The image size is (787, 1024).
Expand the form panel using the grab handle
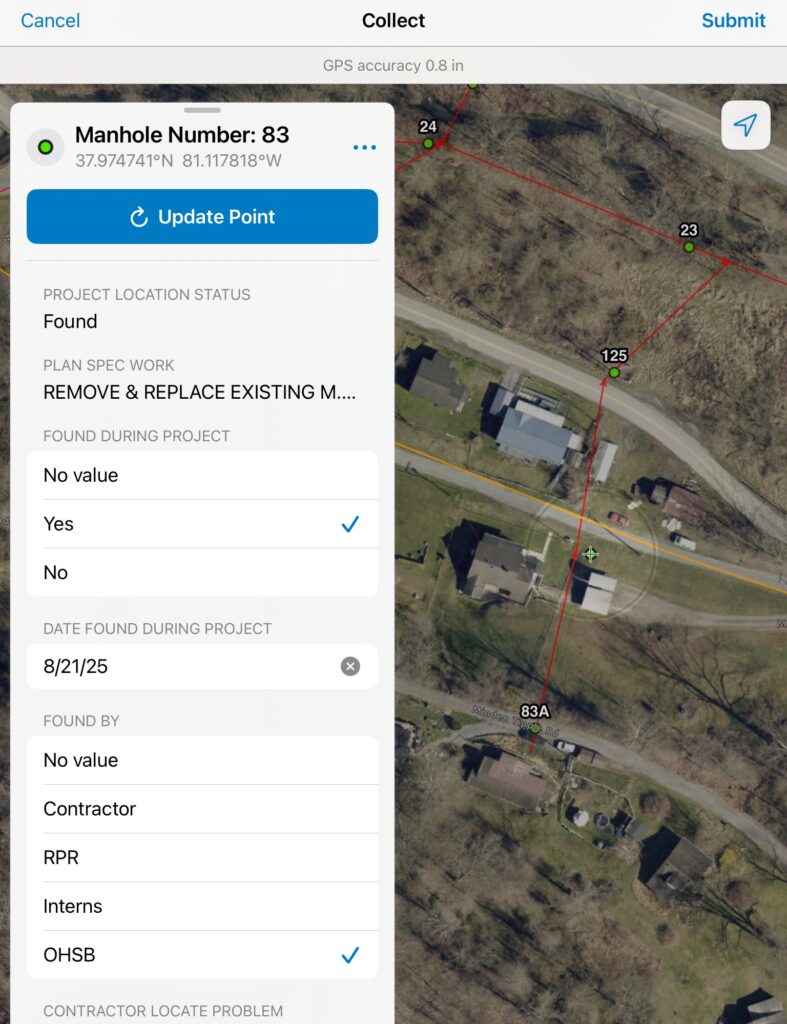(202, 110)
